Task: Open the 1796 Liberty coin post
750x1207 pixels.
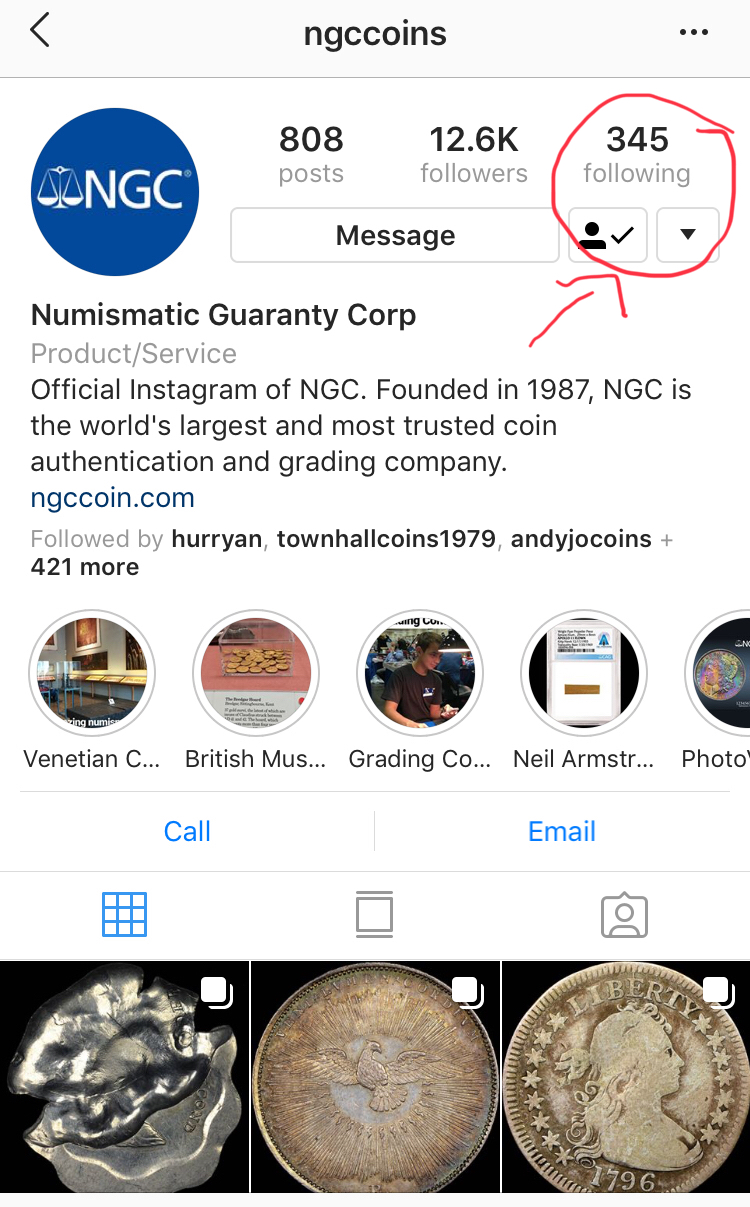Action: (x=626, y=1077)
